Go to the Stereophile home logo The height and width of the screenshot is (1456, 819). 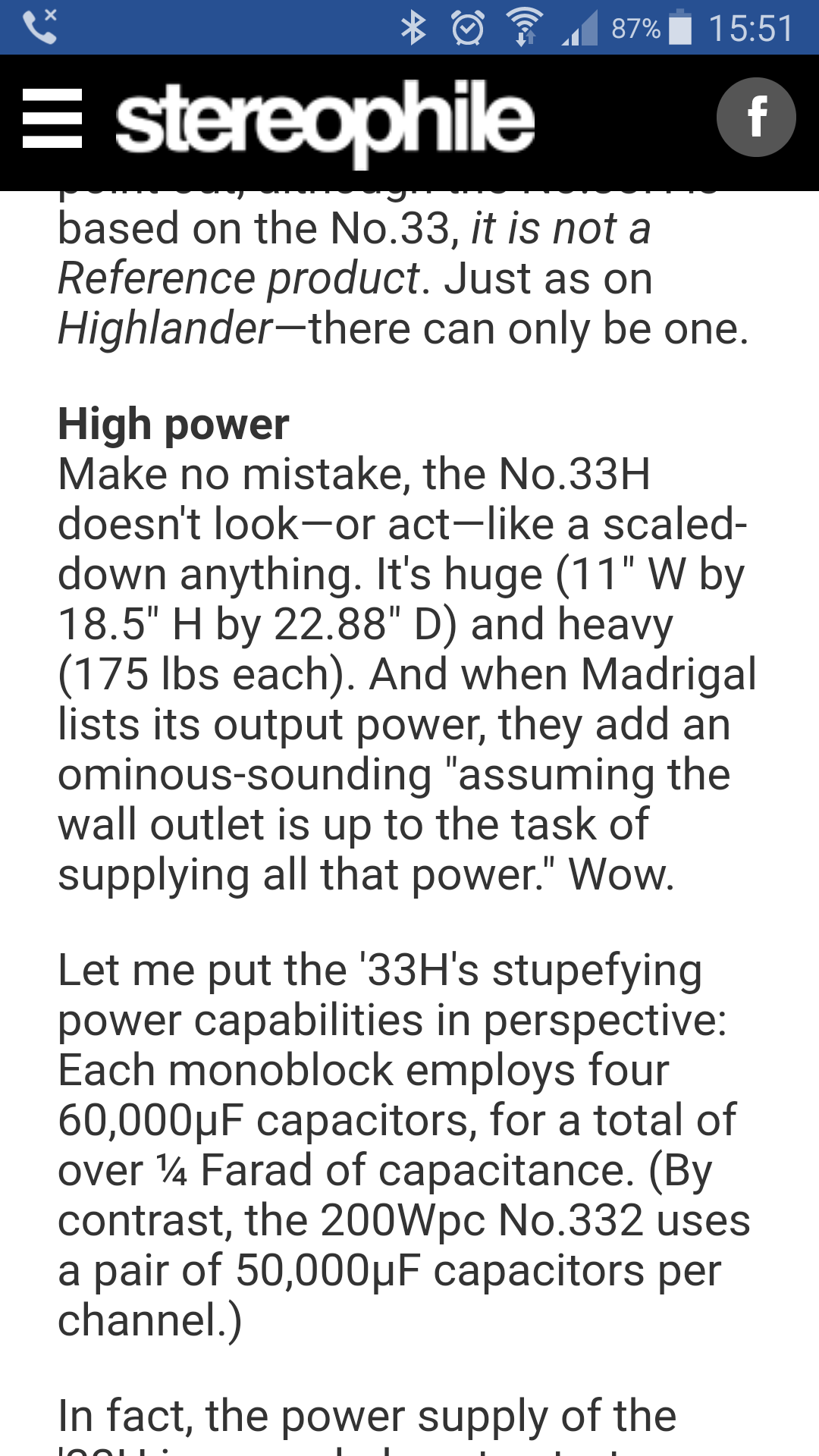click(x=325, y=123)
